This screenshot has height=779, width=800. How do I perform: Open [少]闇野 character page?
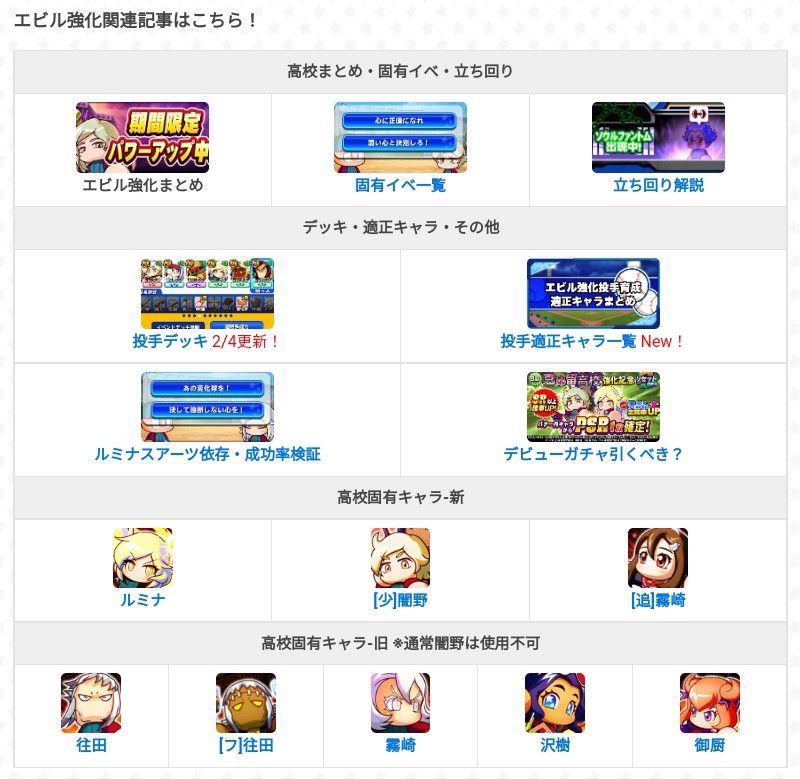coord(400,600)
